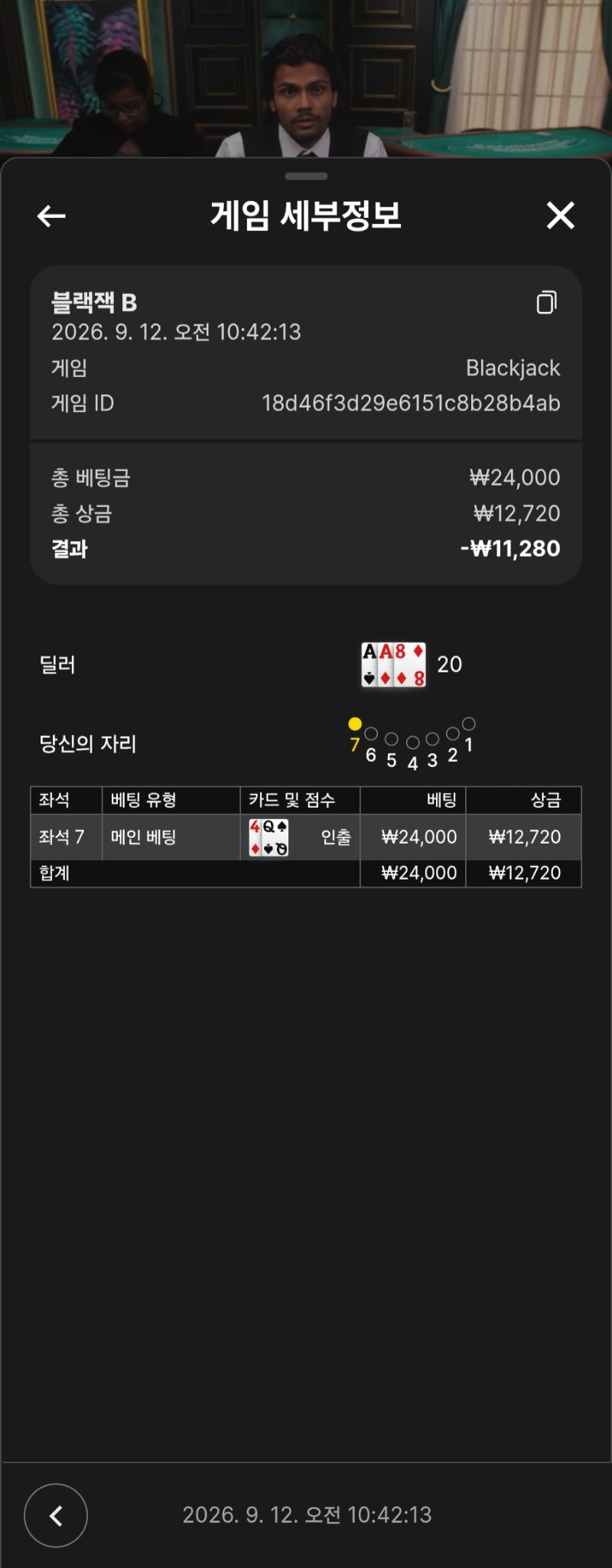Go back using the top-left arrow
Image resolution: width=612 pixels, height=1568 pixels.
tap(51, 216)
